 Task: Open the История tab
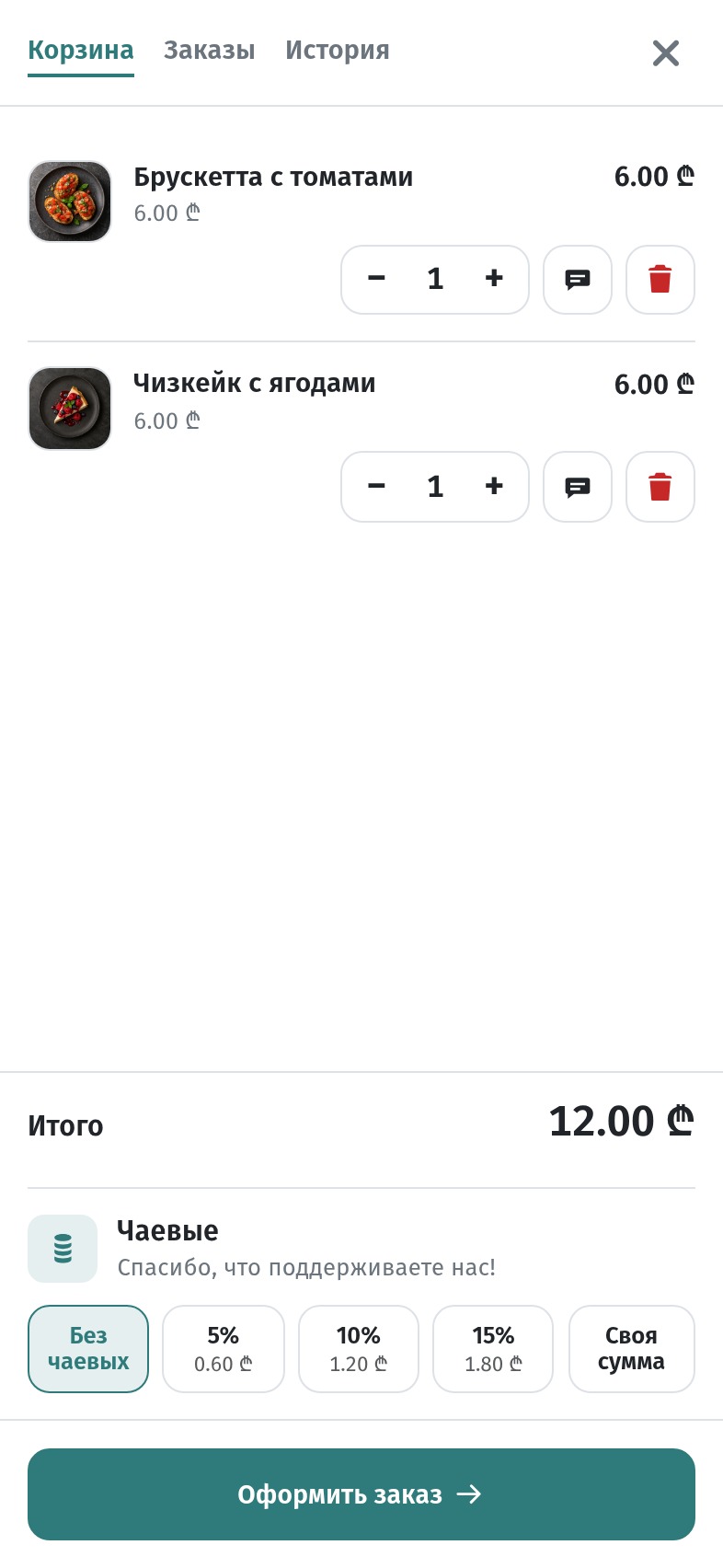pos(338,50)
